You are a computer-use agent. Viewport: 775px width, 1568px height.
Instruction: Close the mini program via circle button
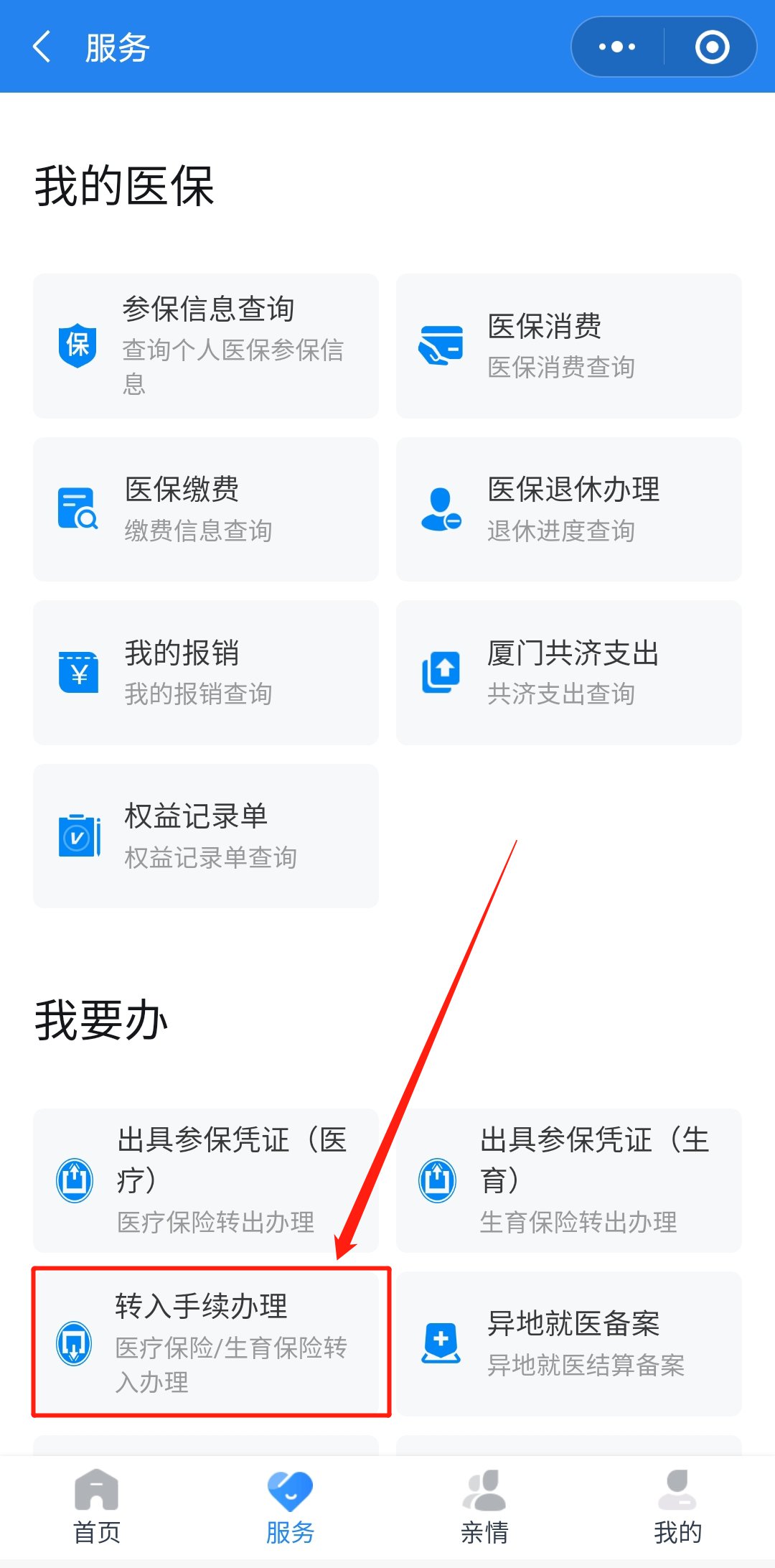[712, 47]
